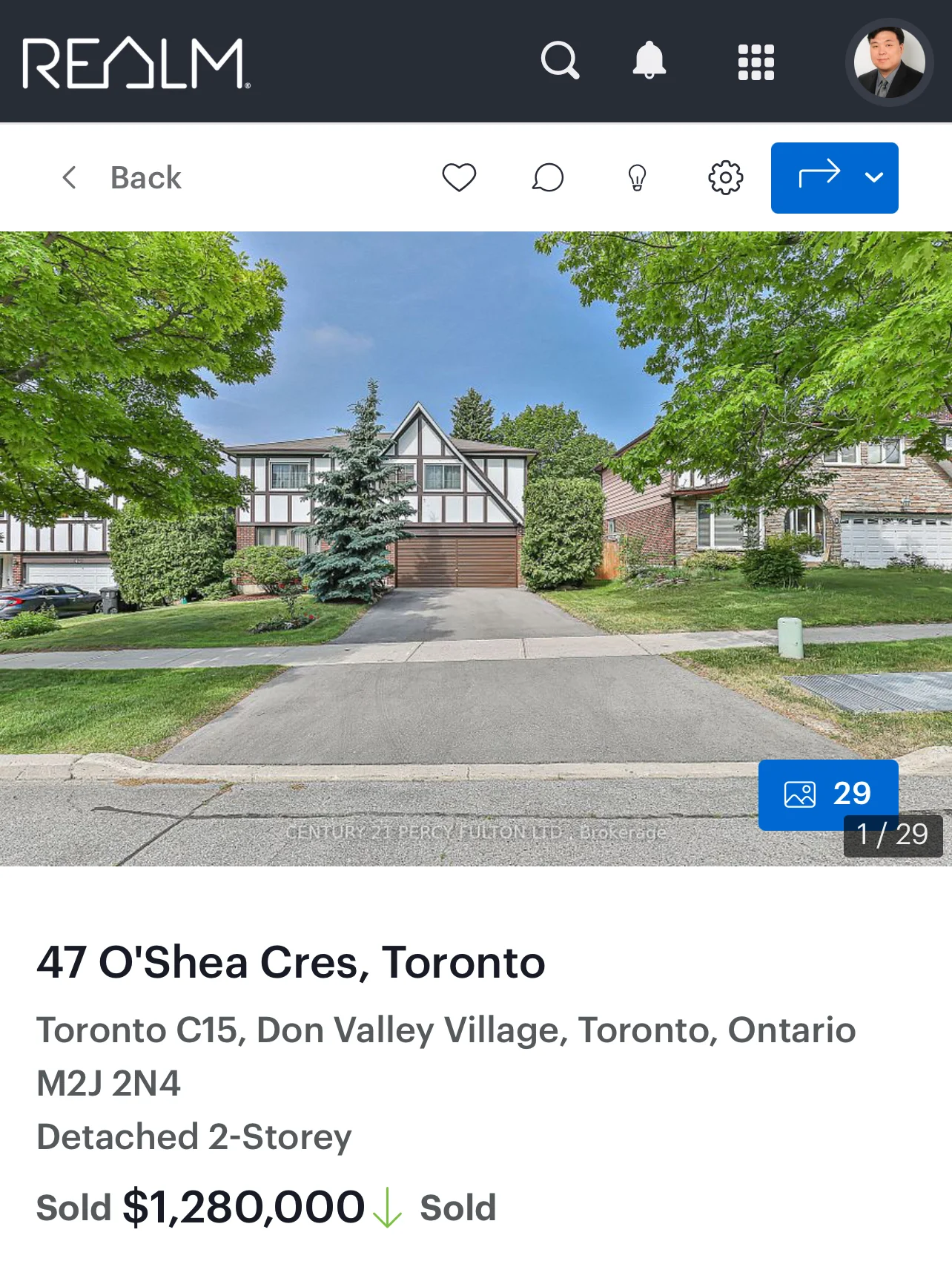Open the apps grid menu
The height and width of the screenshot is (1264, 952).
756,62
